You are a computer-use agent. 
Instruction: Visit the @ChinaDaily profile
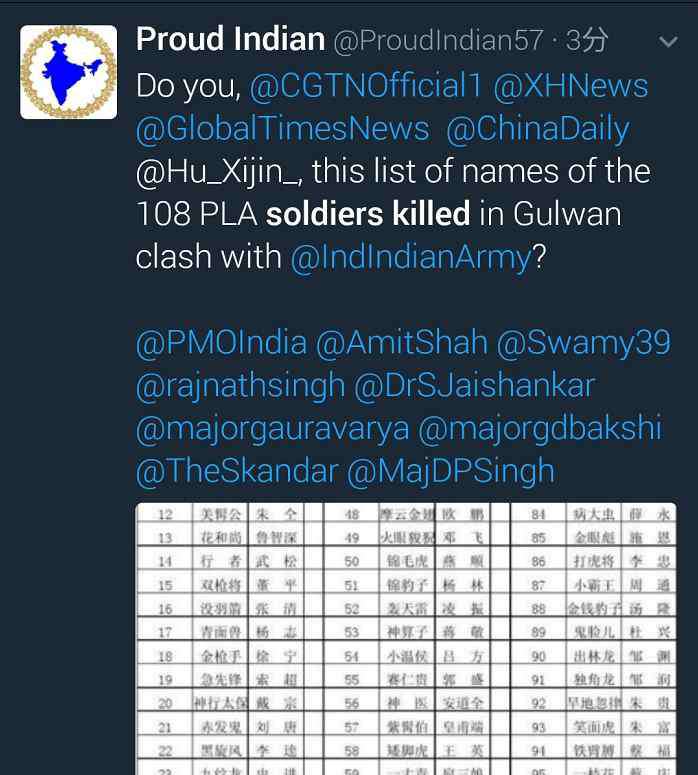[537, 129]
